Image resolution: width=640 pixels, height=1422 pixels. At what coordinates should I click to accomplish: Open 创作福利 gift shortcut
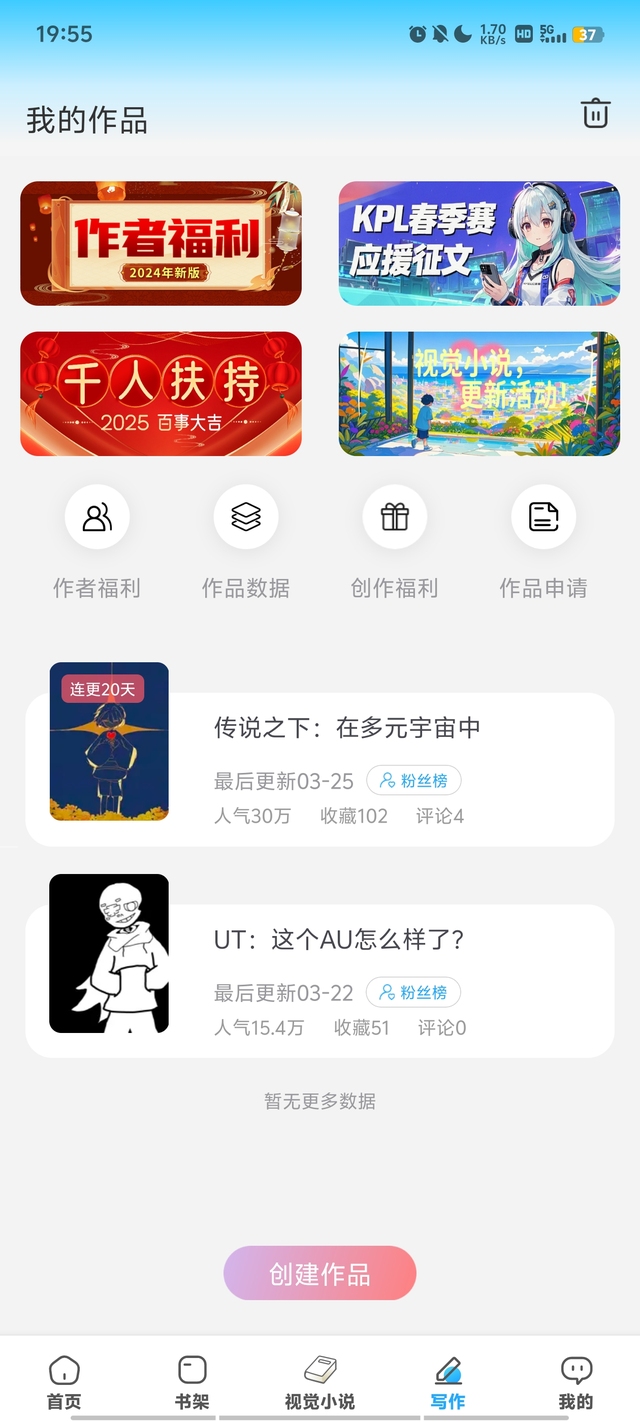395,517
